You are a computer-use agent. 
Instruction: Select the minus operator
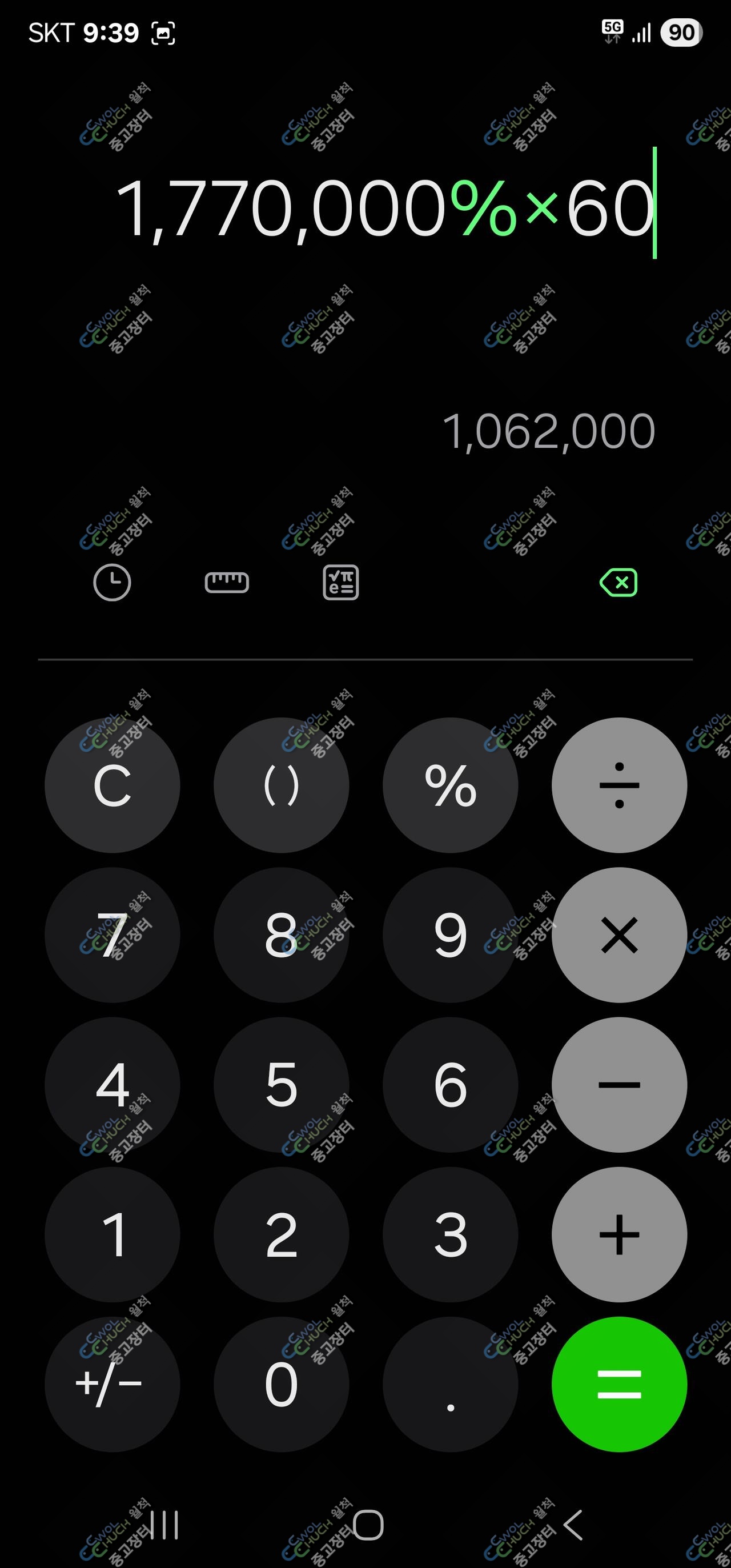(x=620, y=1085)
